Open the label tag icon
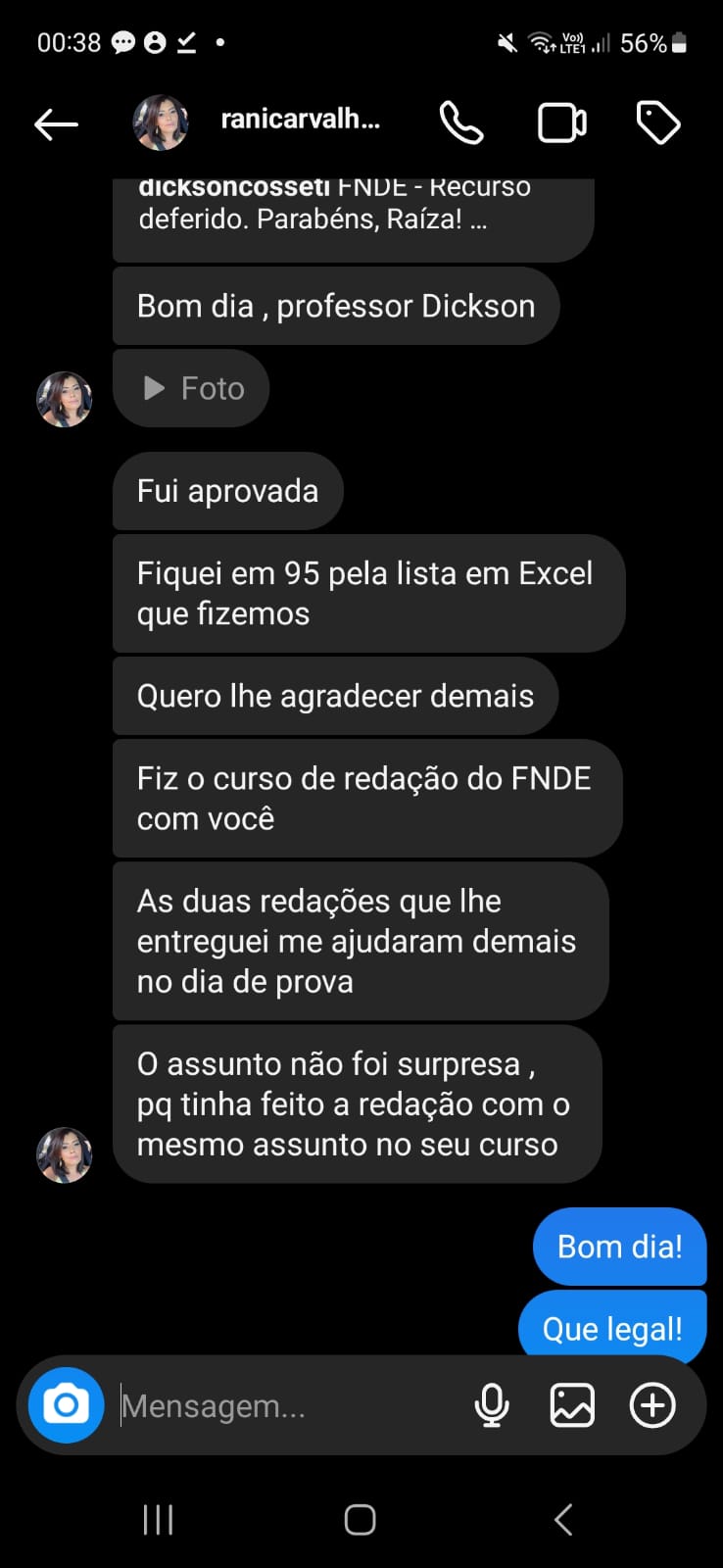This screenshot has width=723, height=1568. click(x=657, y=123)
